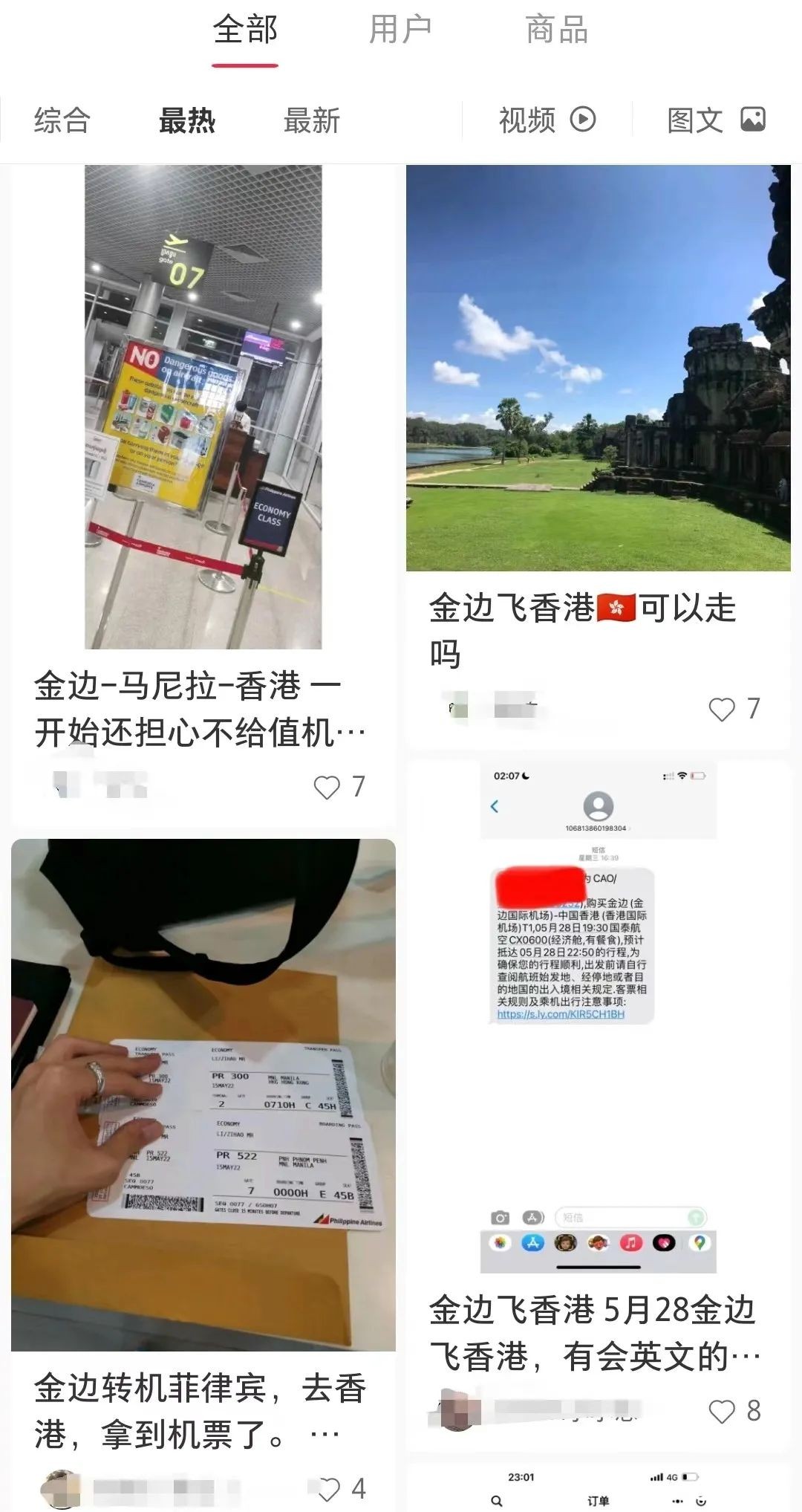Like the 金边飞香港可以走吗 post
802x1512 pixels.
(722, 709)
